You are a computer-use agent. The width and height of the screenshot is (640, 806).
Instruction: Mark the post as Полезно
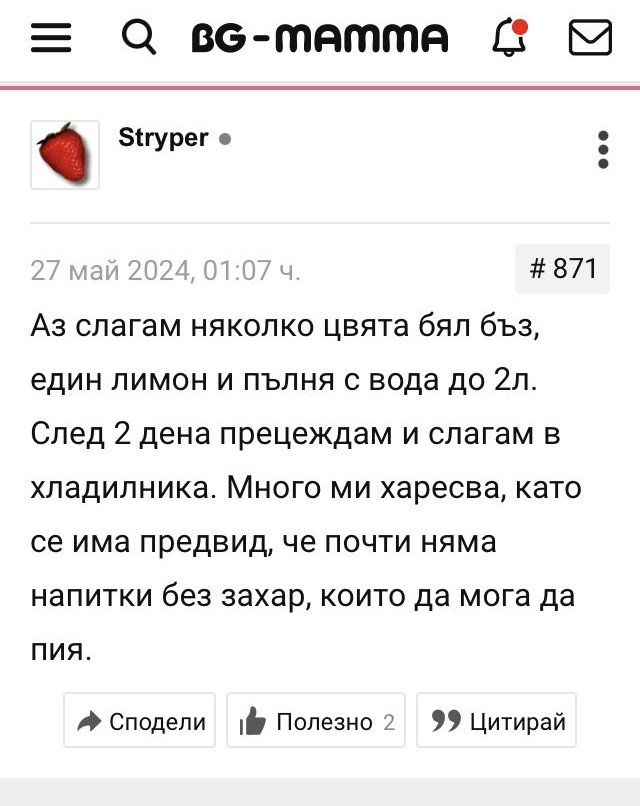tap(316, 721)
